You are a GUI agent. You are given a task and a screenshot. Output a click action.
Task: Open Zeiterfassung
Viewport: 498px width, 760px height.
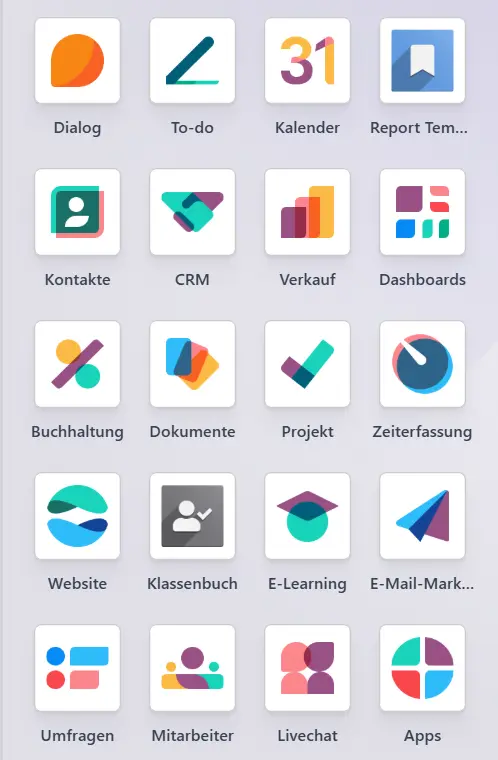422,364
